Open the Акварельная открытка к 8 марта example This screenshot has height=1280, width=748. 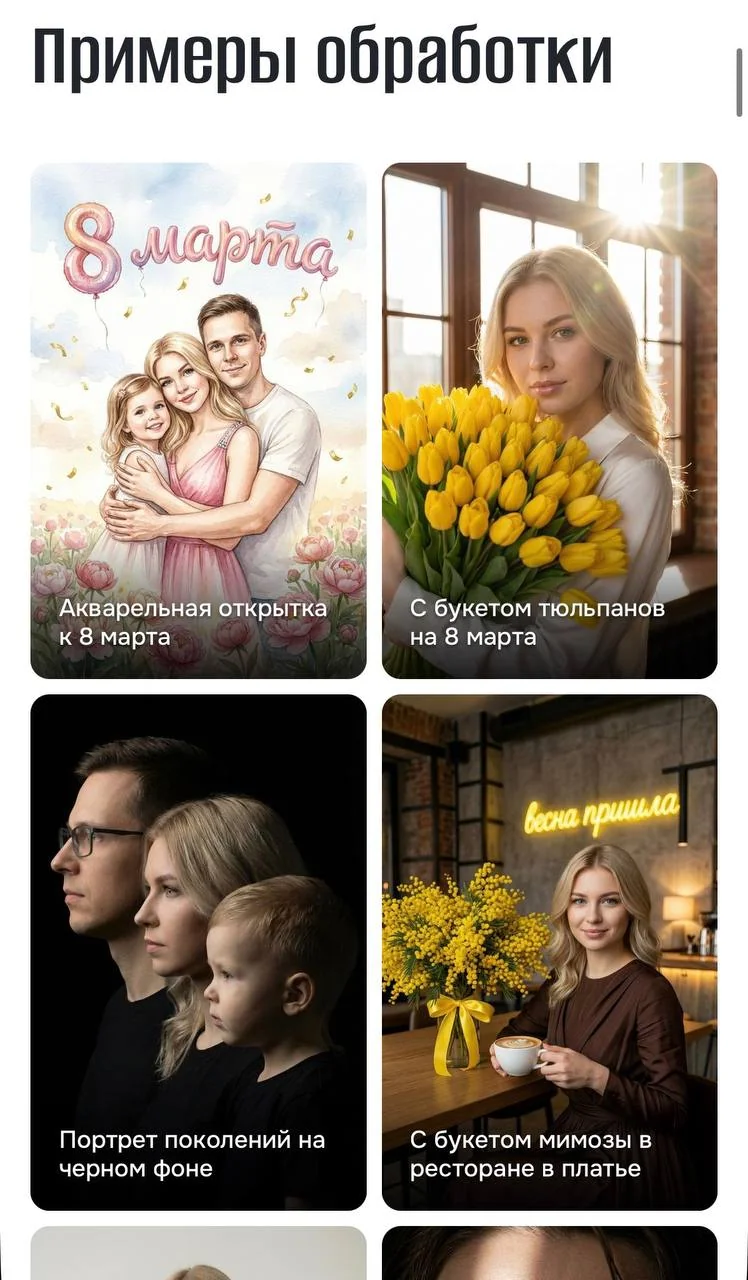(x=198, y=421)
